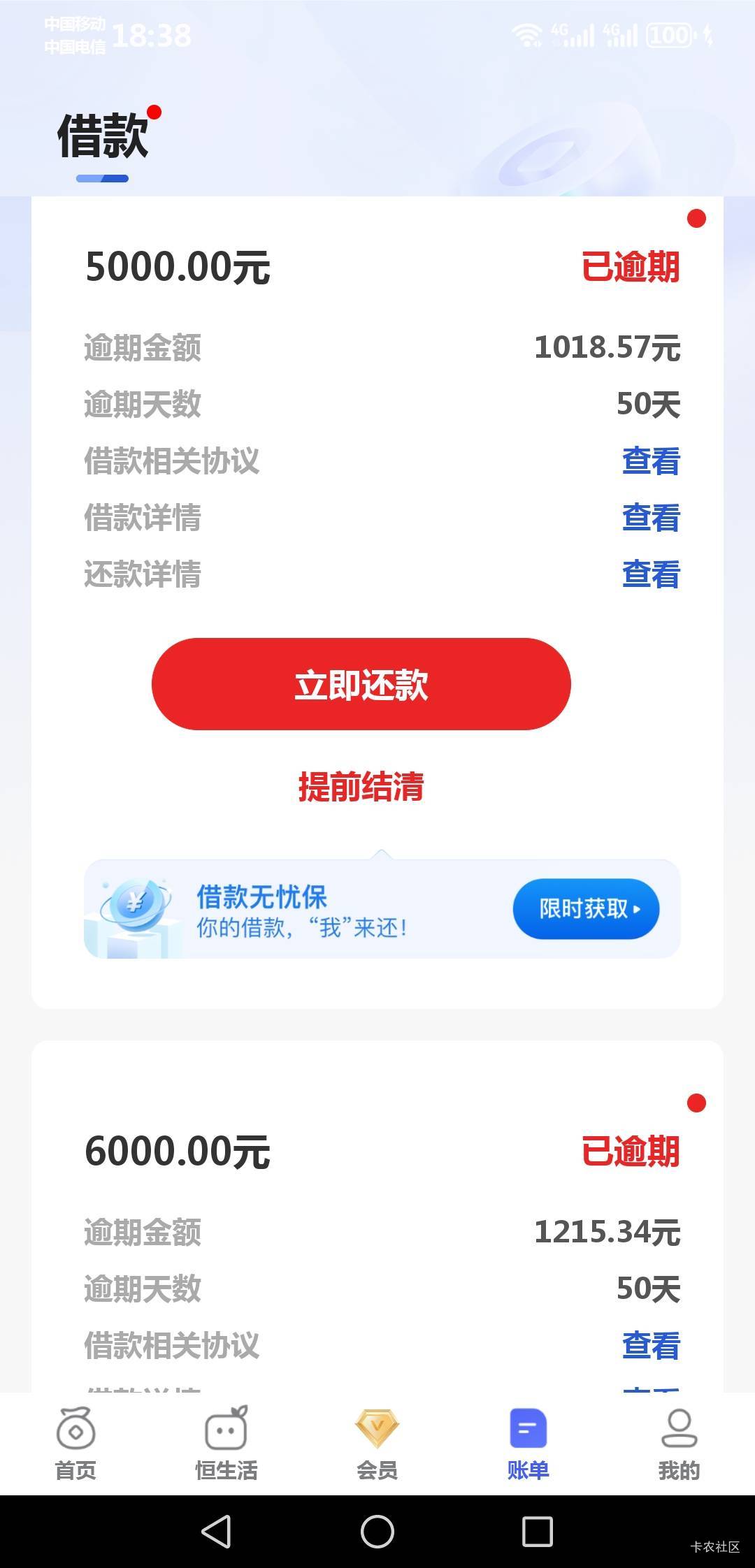Viewport: 755px width, 1568px height.
Task: Tap 限时获取 on the 借款无忧保 banner
Action: (586, 908)
